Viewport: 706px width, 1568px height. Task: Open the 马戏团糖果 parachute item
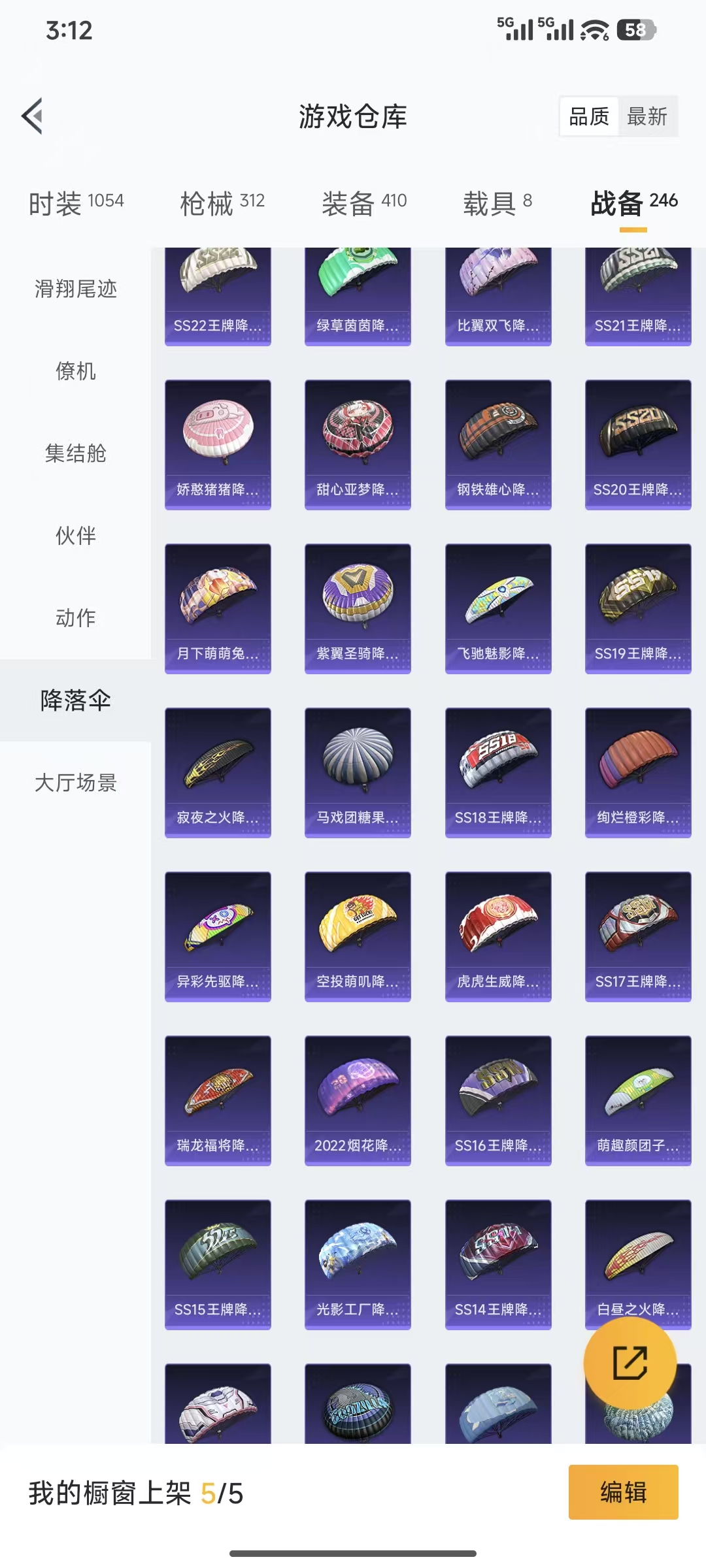(358, 771)
